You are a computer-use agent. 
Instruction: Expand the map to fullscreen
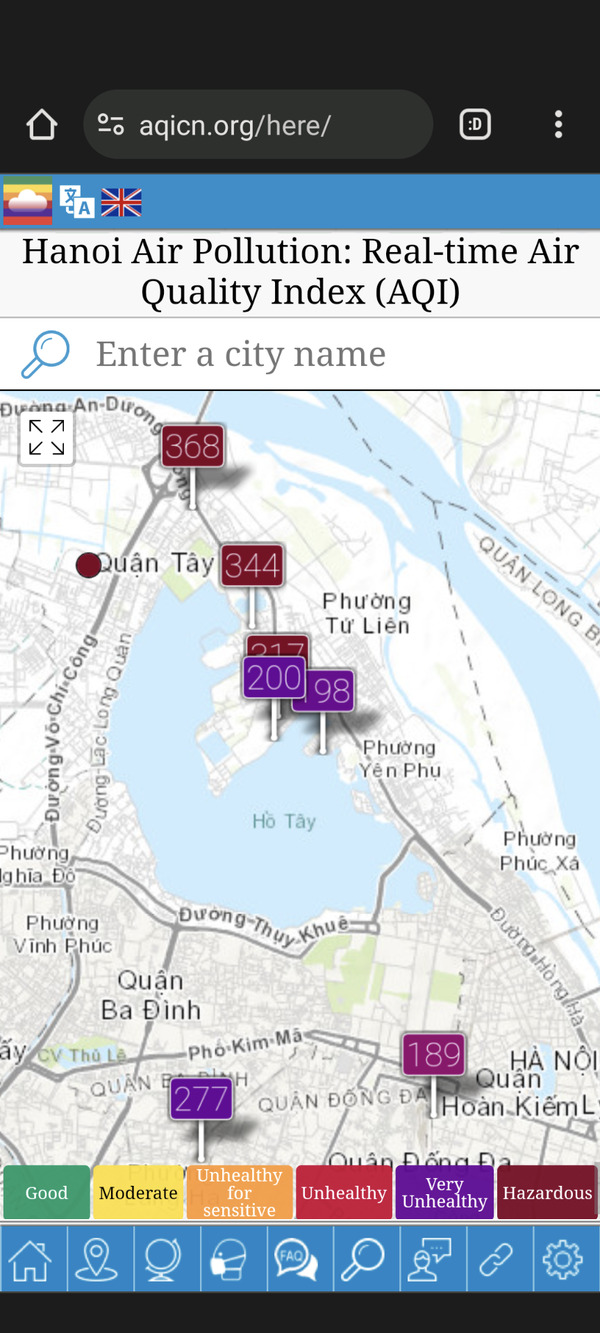[46, 438]
